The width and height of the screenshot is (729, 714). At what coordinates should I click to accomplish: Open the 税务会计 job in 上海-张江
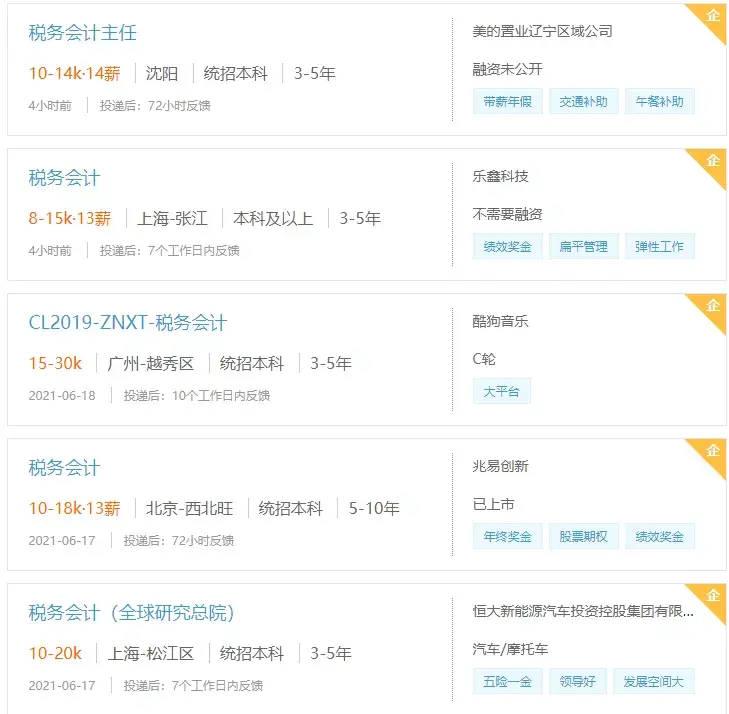65,178
